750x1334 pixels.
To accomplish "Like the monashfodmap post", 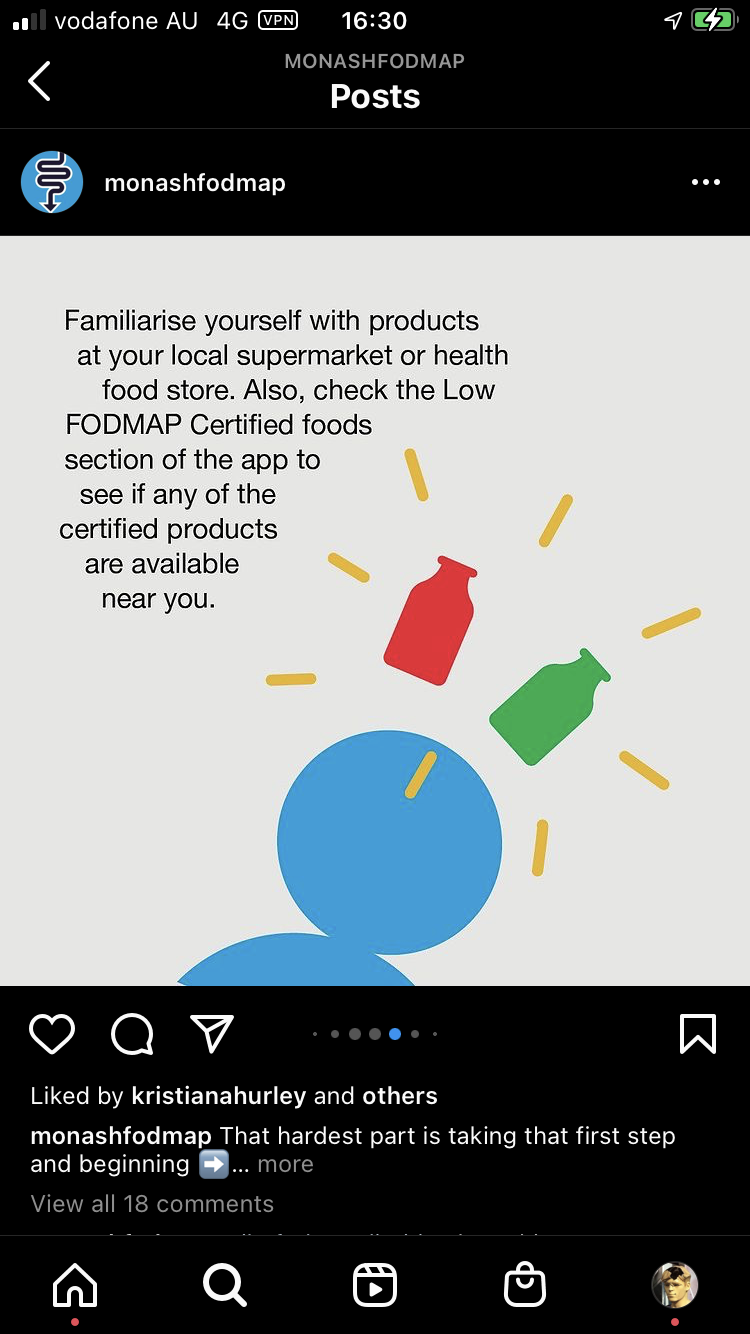I will coord(52,1034).
